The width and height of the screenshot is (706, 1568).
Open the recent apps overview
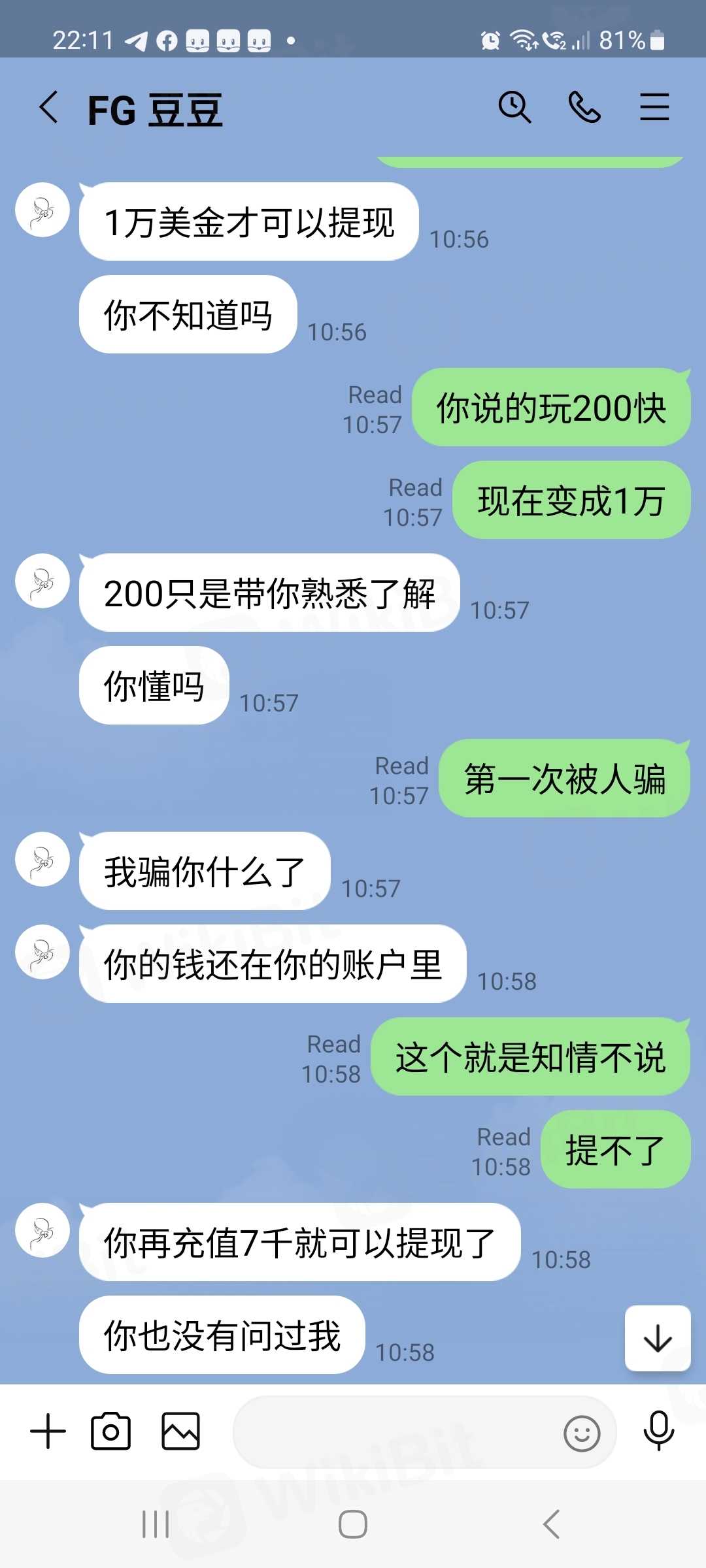pos(156,1525)
